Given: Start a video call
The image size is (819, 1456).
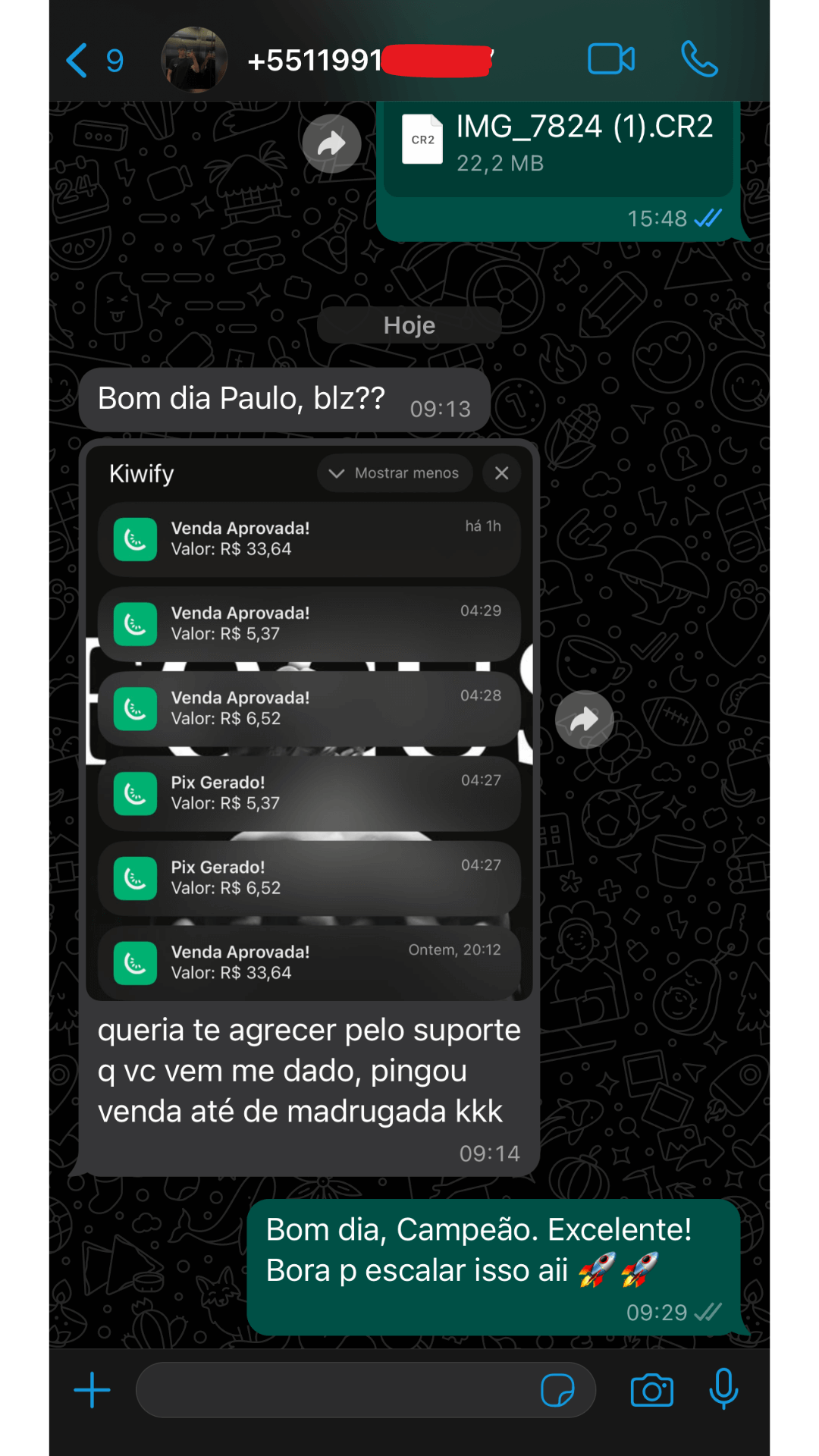Looking at the screenshot, I should [x=610, y=59].
